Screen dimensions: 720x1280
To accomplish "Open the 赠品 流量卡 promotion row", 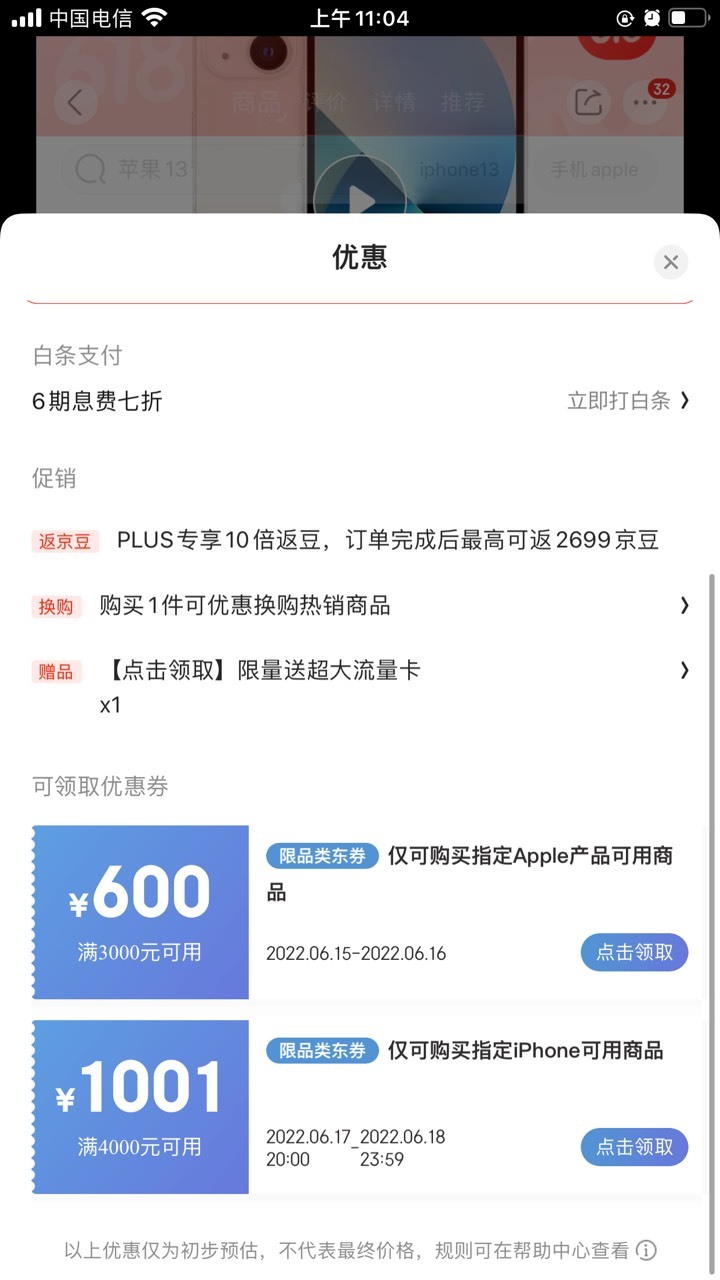I will [360, 687].
